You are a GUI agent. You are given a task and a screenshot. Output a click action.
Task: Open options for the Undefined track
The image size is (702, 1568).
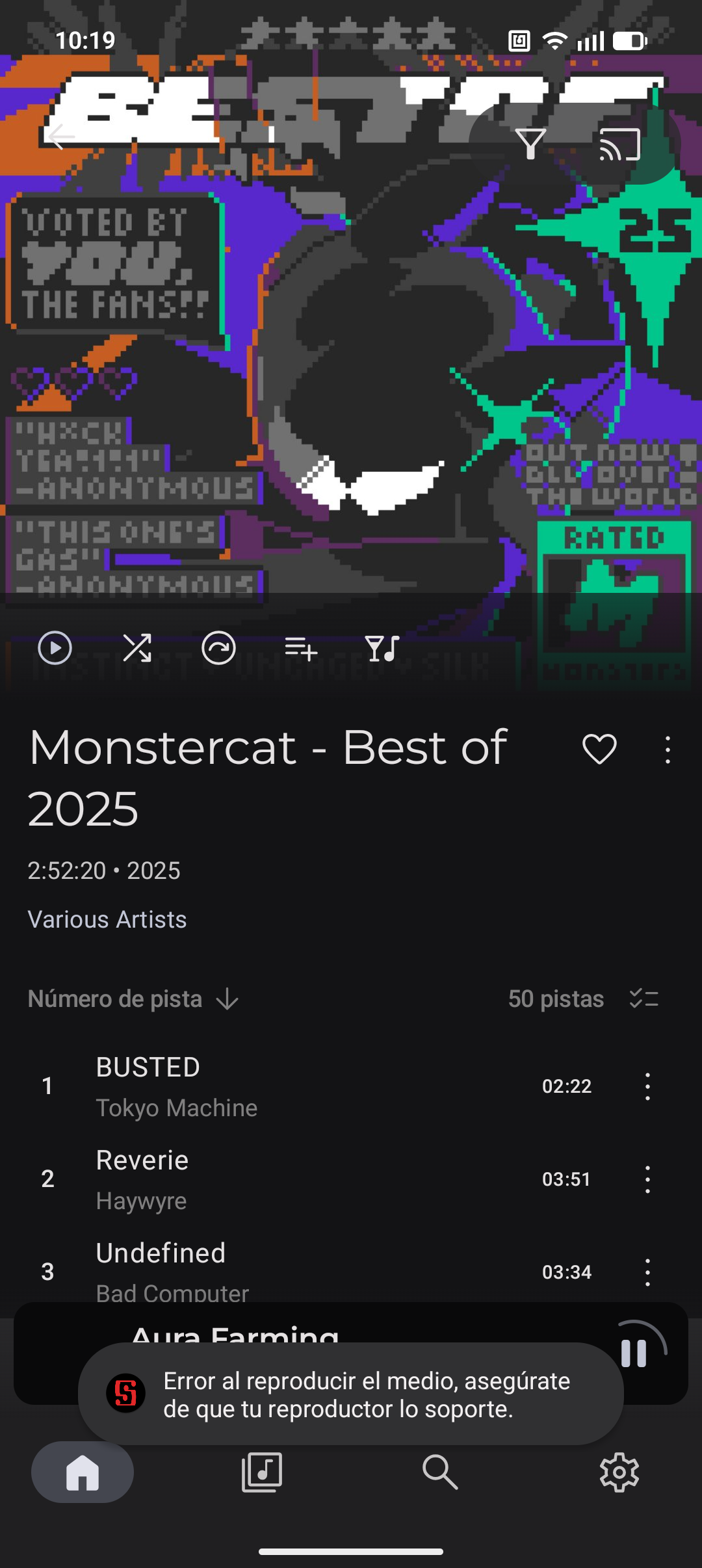[x=647, y=1272]
